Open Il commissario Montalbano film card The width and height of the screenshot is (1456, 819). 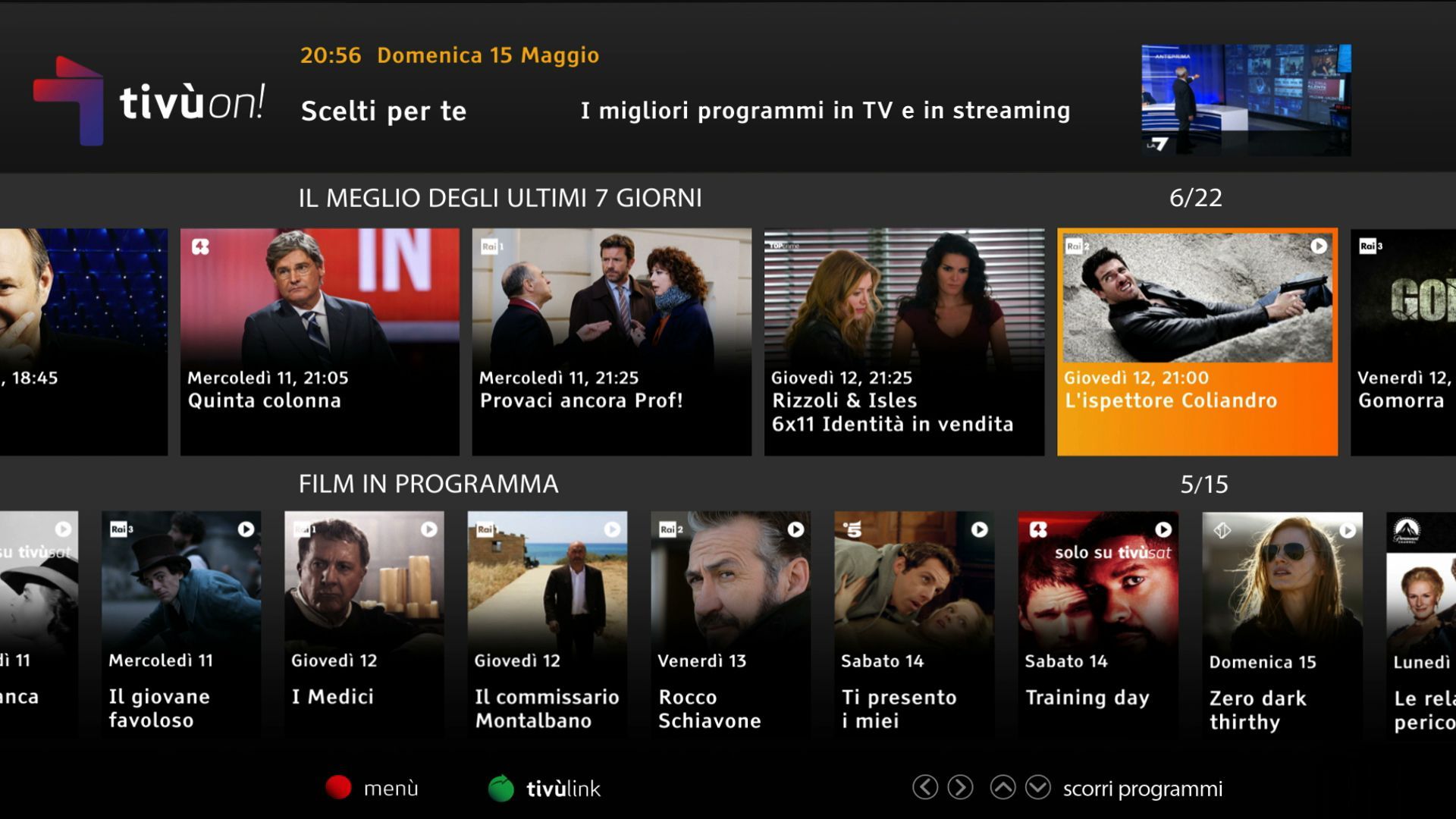[547, 623]
